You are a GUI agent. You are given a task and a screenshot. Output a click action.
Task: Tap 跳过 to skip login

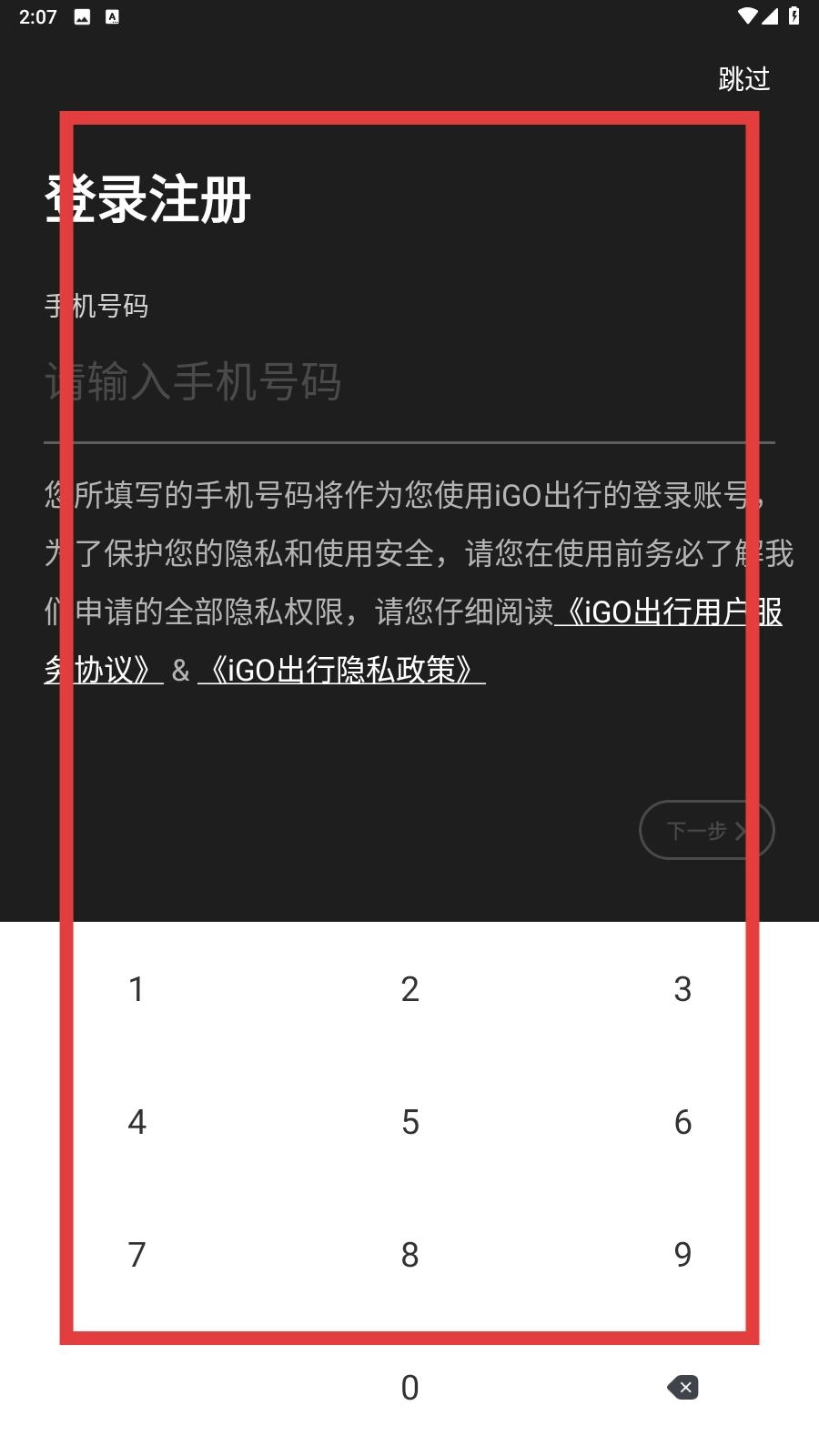tap(743, 79)
